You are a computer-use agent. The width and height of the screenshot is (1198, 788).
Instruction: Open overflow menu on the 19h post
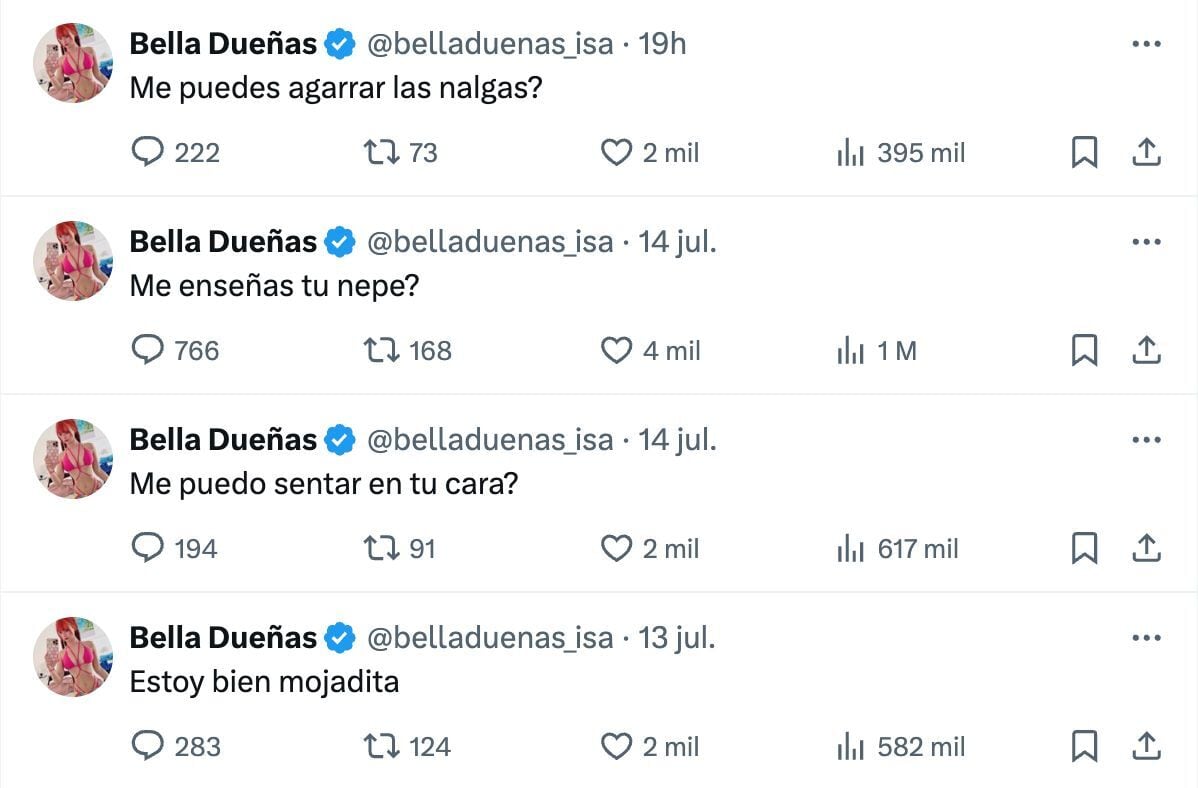click(1146, 44)
